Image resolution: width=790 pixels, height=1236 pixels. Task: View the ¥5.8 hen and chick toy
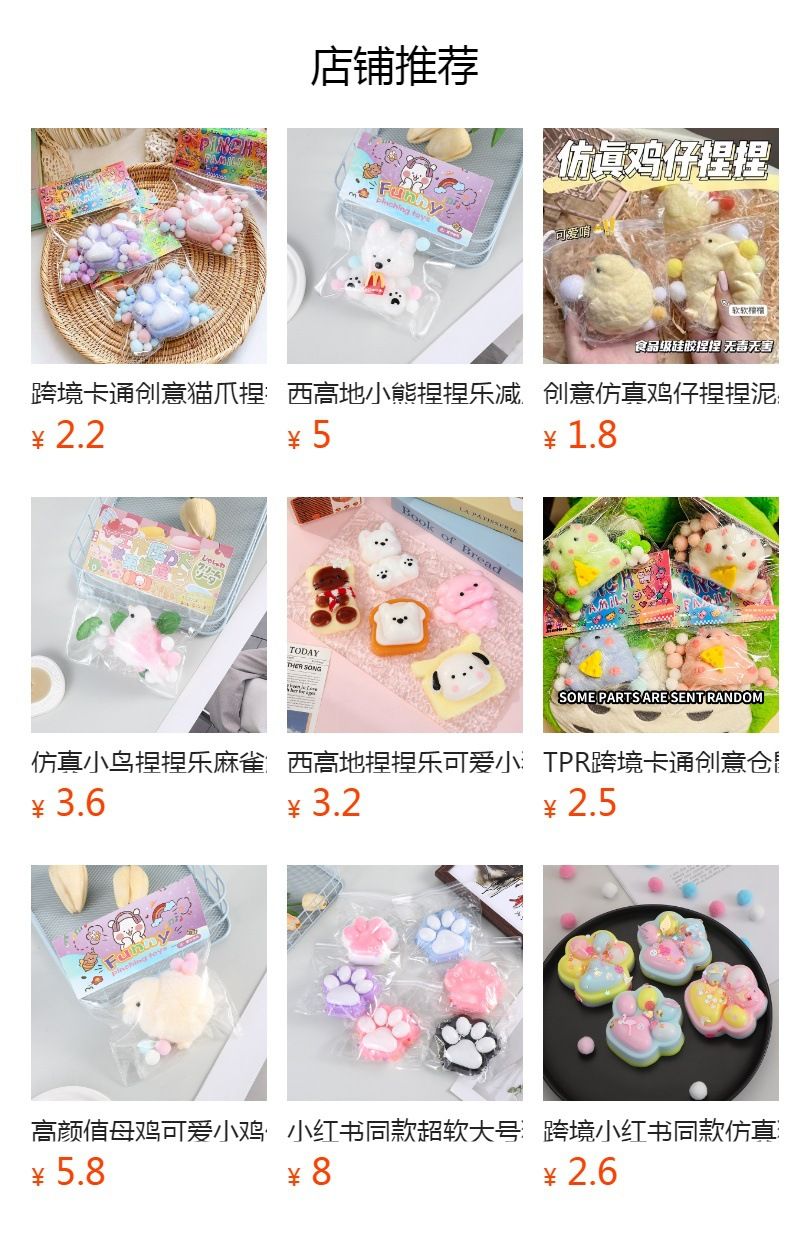149,983
